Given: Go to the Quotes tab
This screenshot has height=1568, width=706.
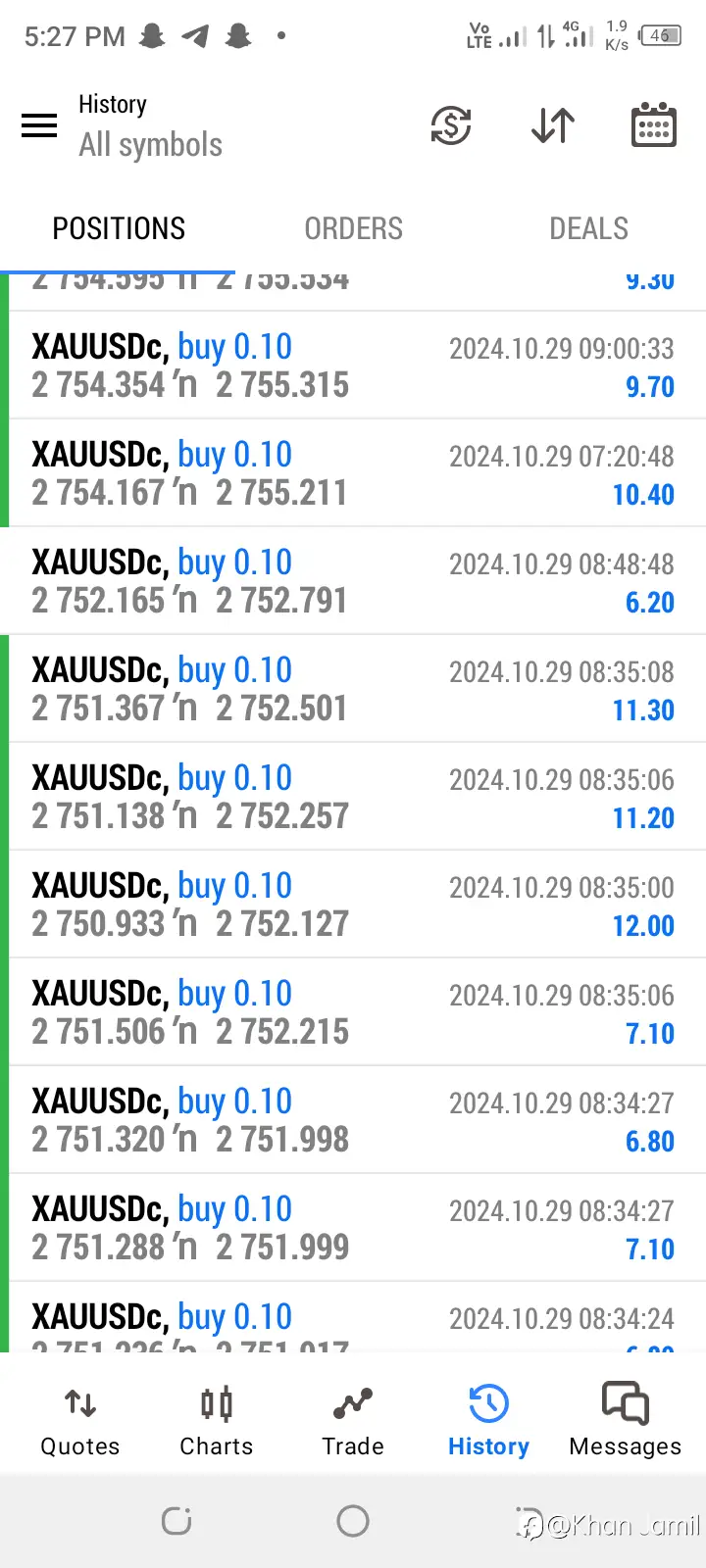Looking at the screenshot, I should click(x=80, y=1421).
